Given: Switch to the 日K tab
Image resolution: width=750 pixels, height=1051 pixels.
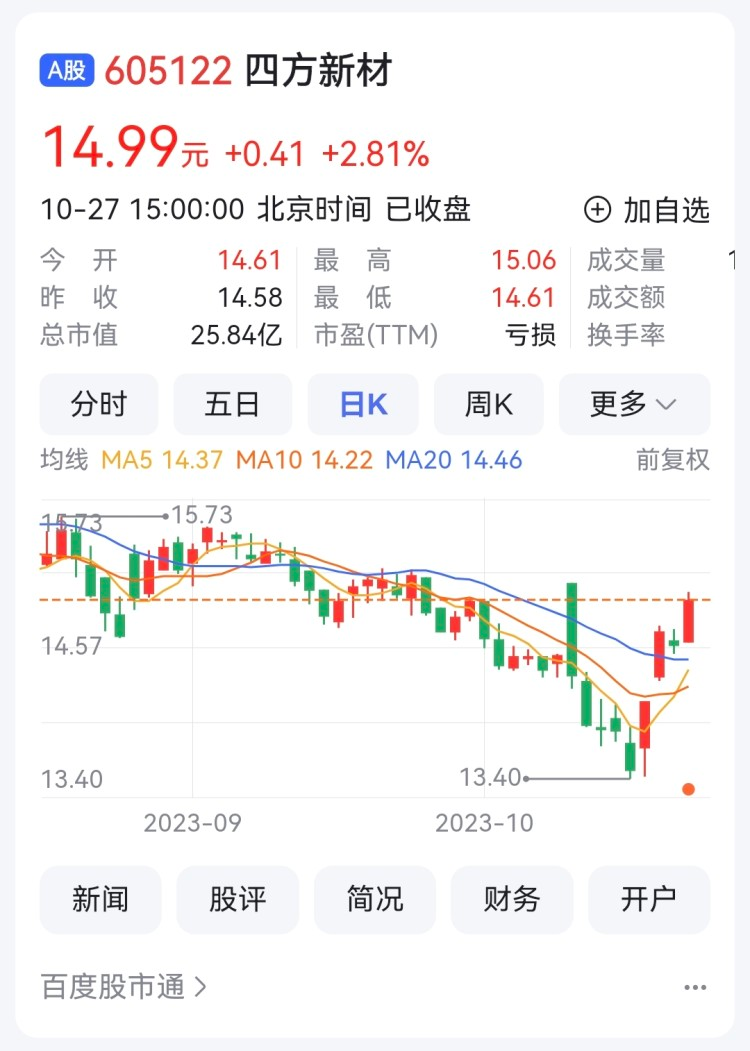Looking at the screenshot, I should click(x=362, y=404).
